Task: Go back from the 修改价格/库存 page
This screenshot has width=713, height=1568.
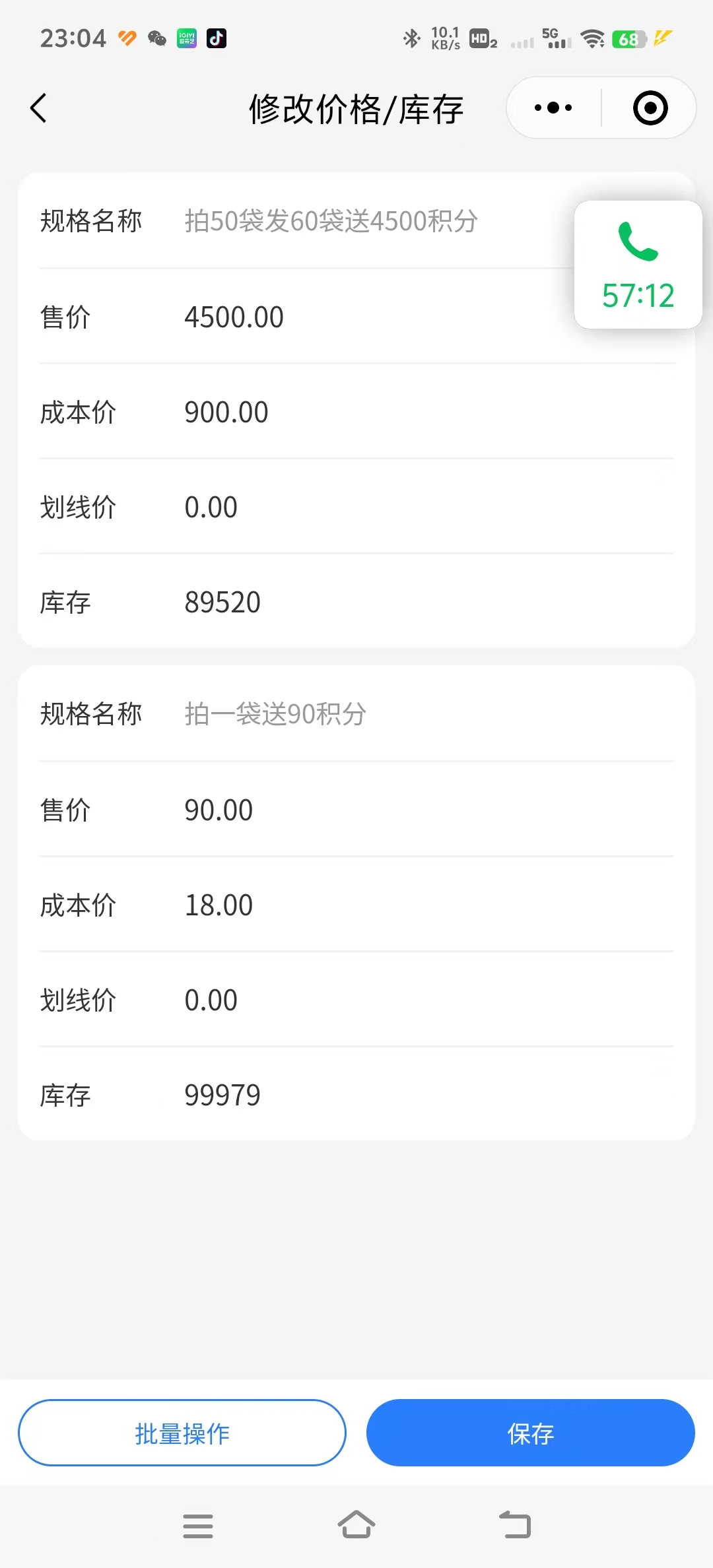Action: coord(39,108)
